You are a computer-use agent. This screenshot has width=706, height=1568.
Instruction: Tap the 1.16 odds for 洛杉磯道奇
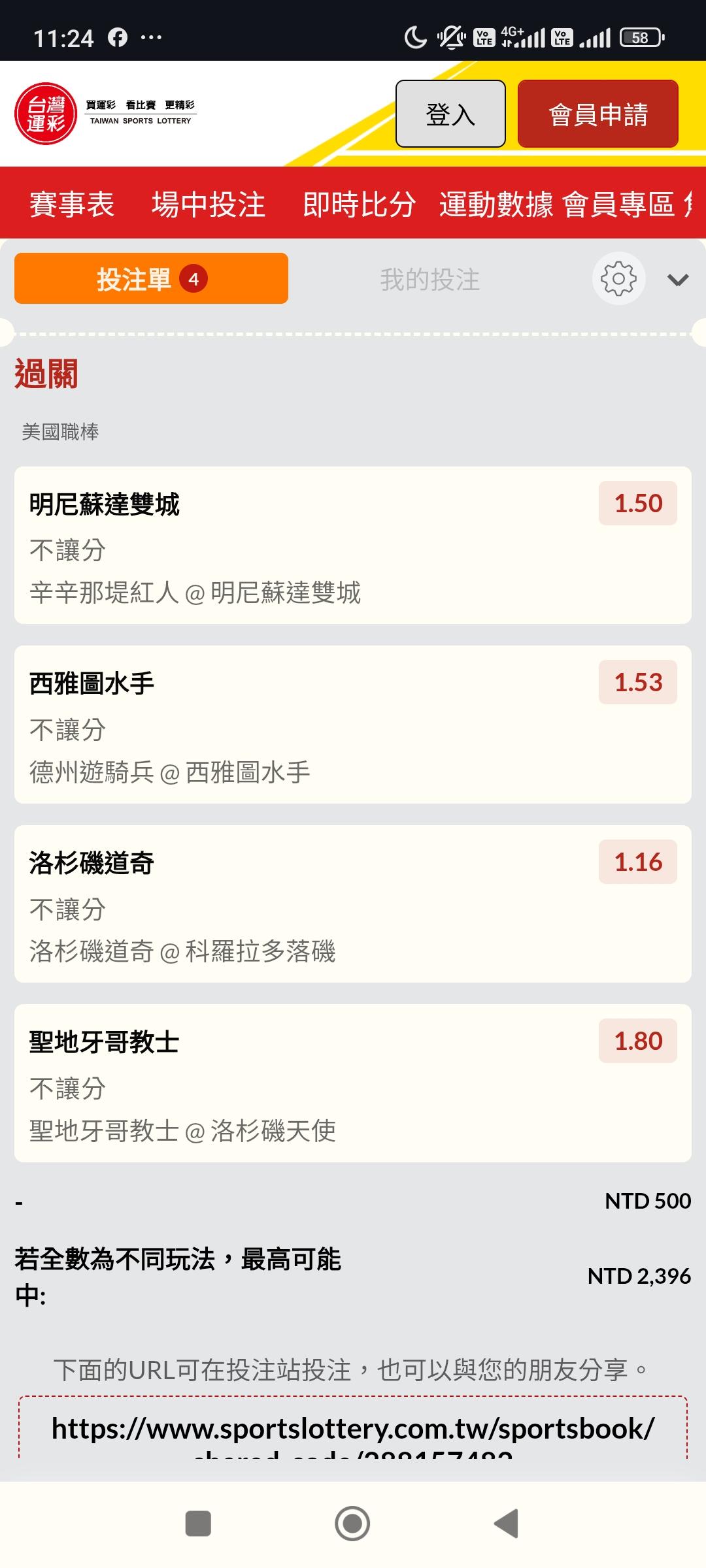coord(637,862)
